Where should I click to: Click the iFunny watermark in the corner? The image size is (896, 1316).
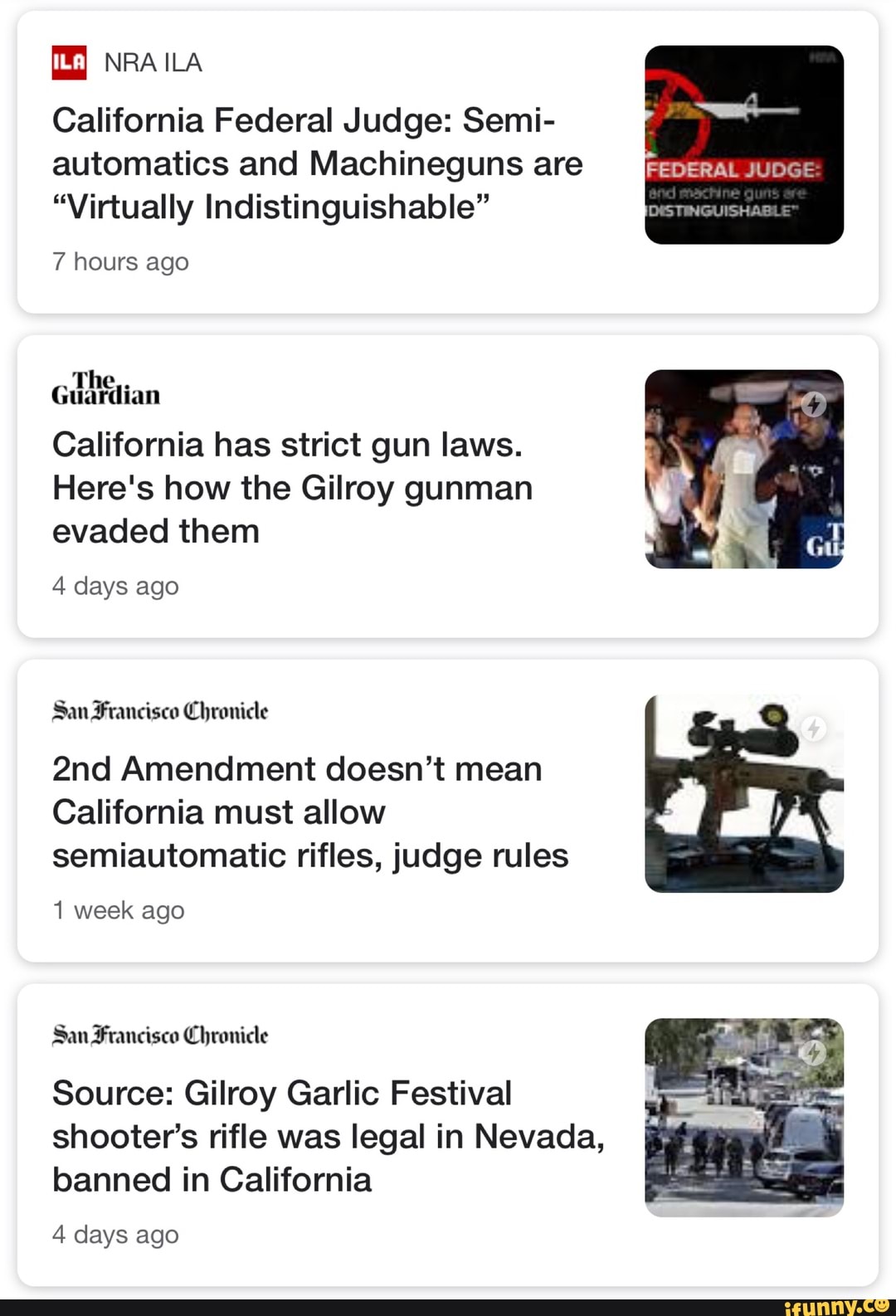tap(837, 1306)
